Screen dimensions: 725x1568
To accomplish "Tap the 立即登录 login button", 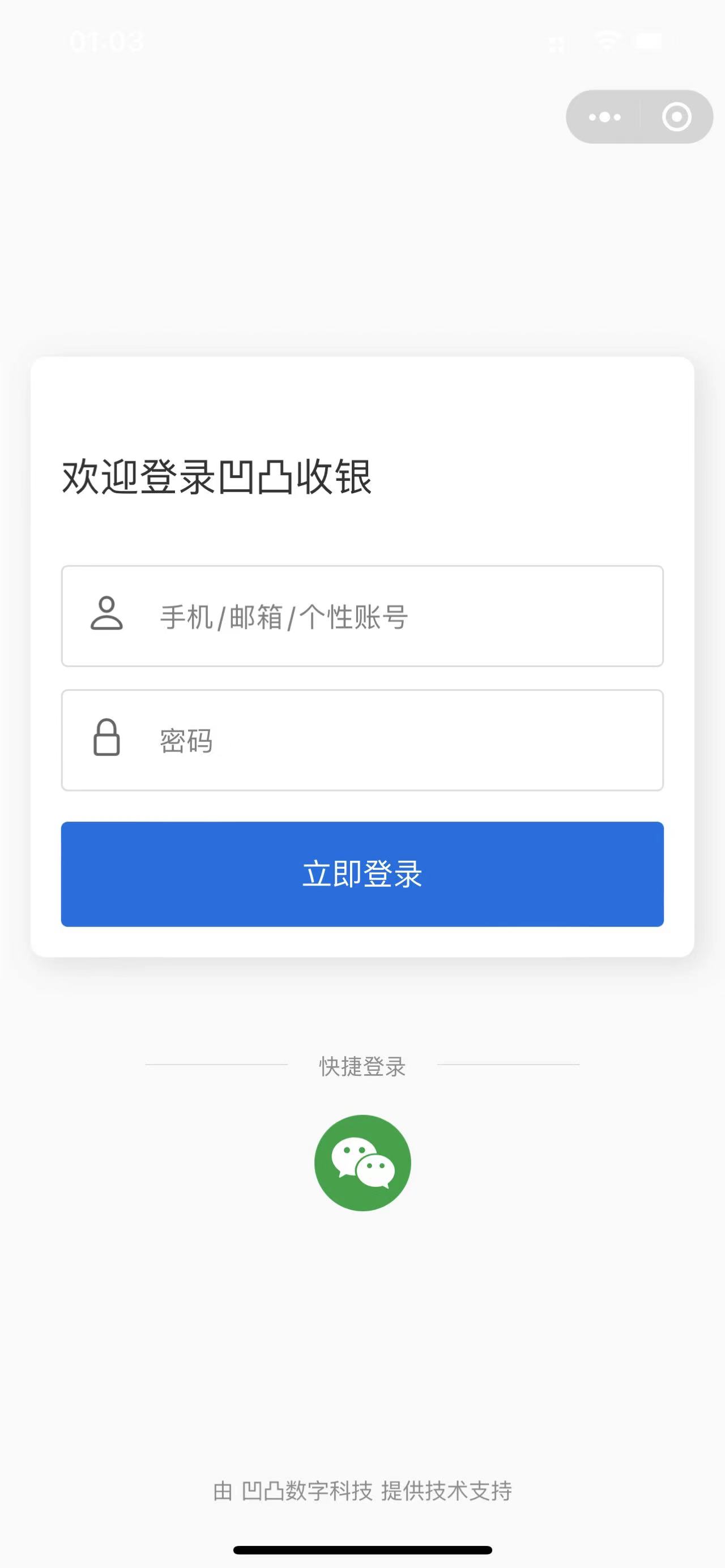I will point(362,874).
